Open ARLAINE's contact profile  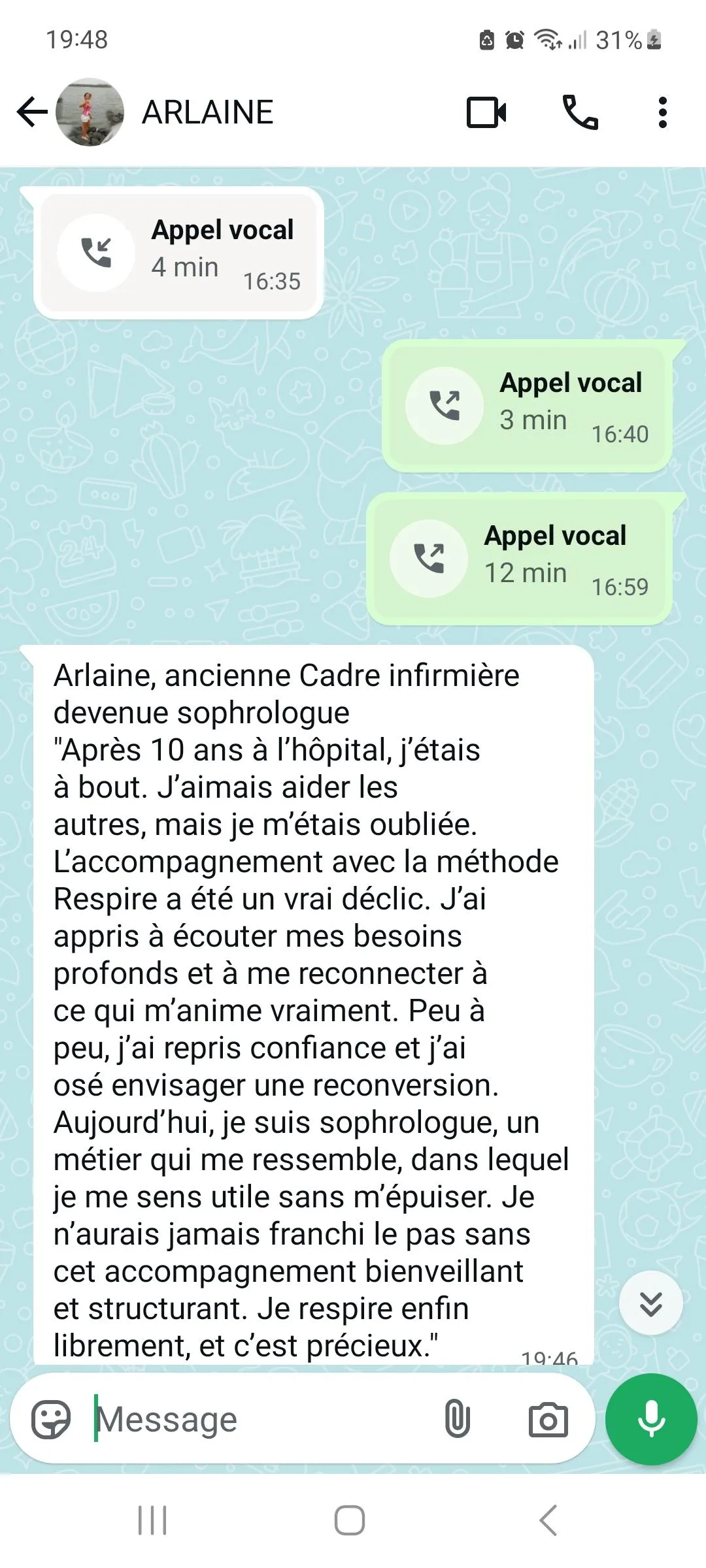207,112
